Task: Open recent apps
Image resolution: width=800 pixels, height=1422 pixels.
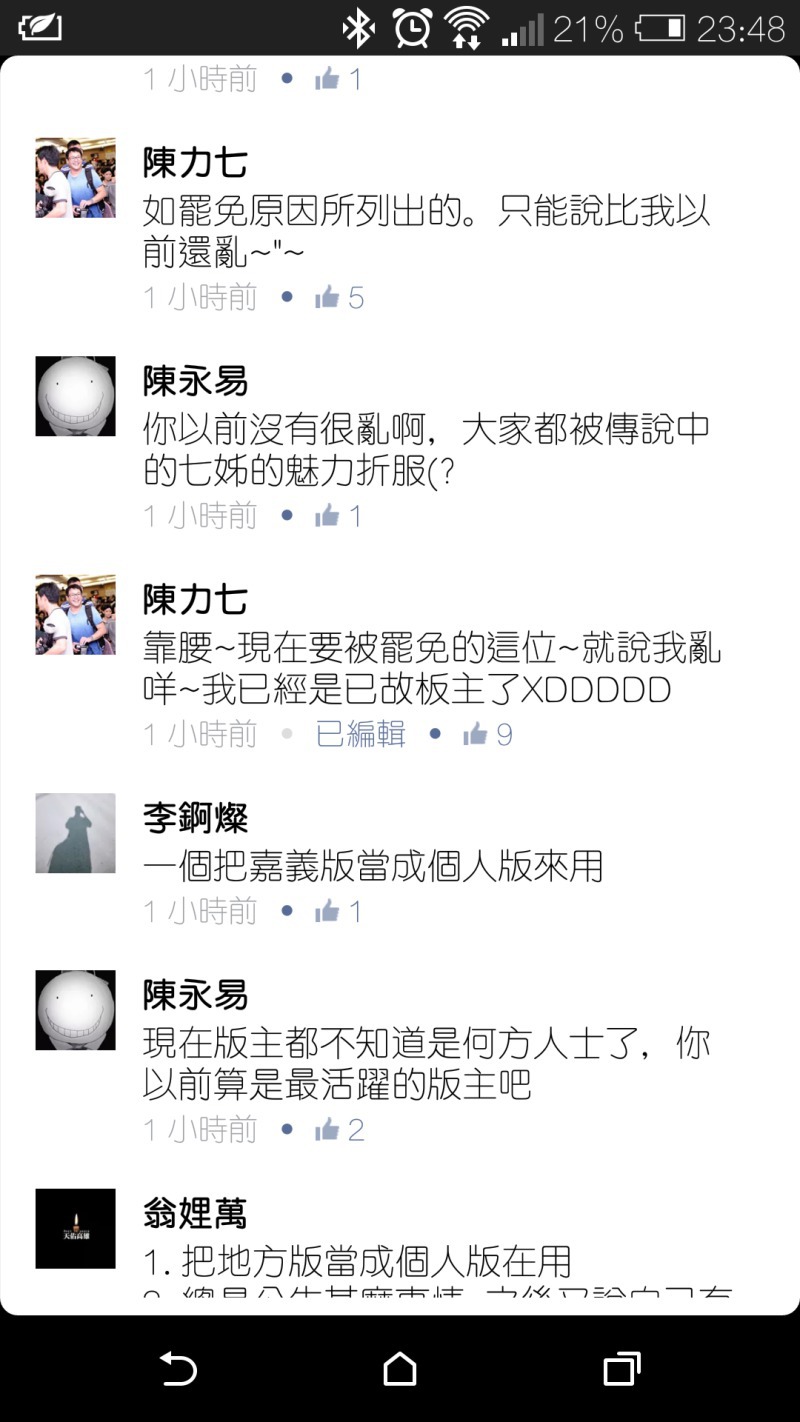Action: click(621, 1368)
